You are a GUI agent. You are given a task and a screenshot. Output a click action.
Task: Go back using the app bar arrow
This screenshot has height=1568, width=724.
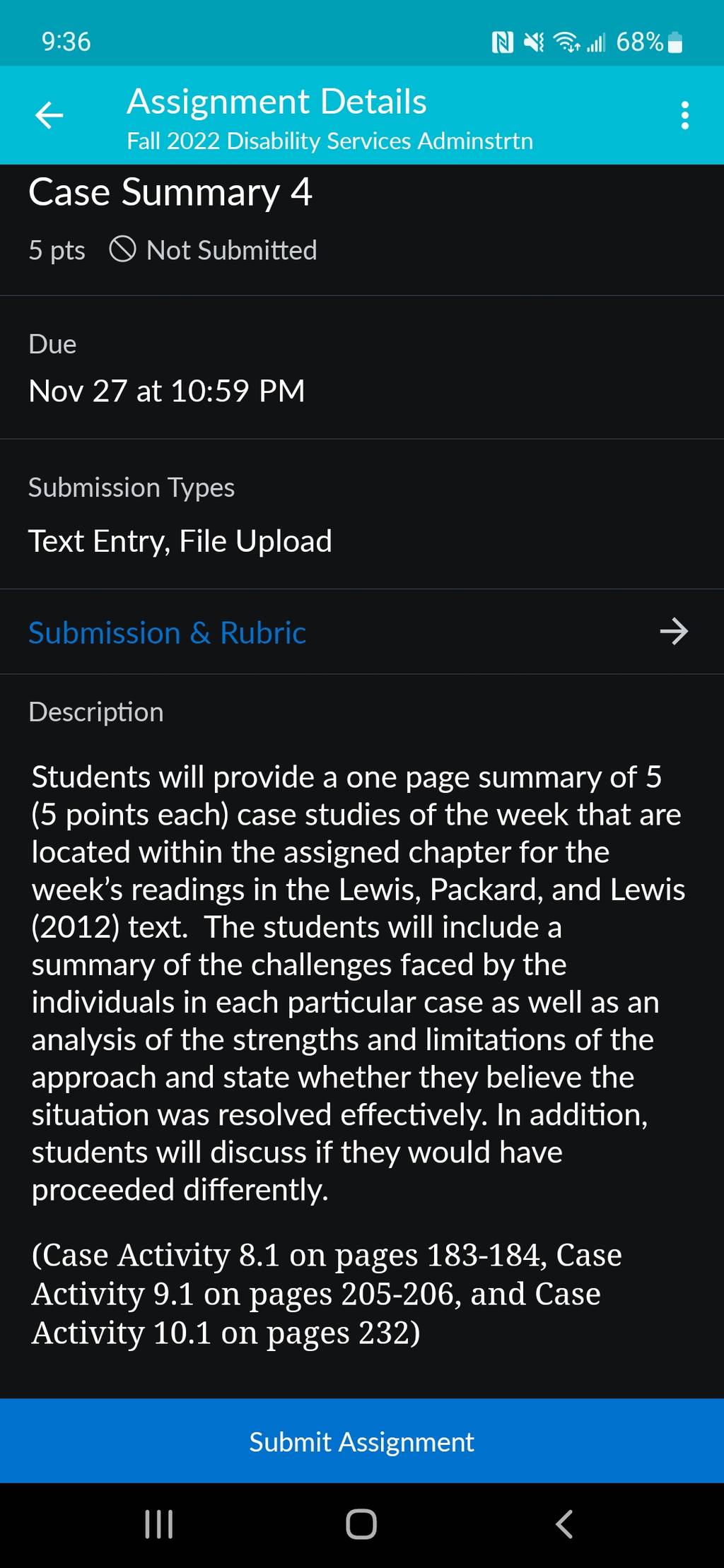[49, 115]
